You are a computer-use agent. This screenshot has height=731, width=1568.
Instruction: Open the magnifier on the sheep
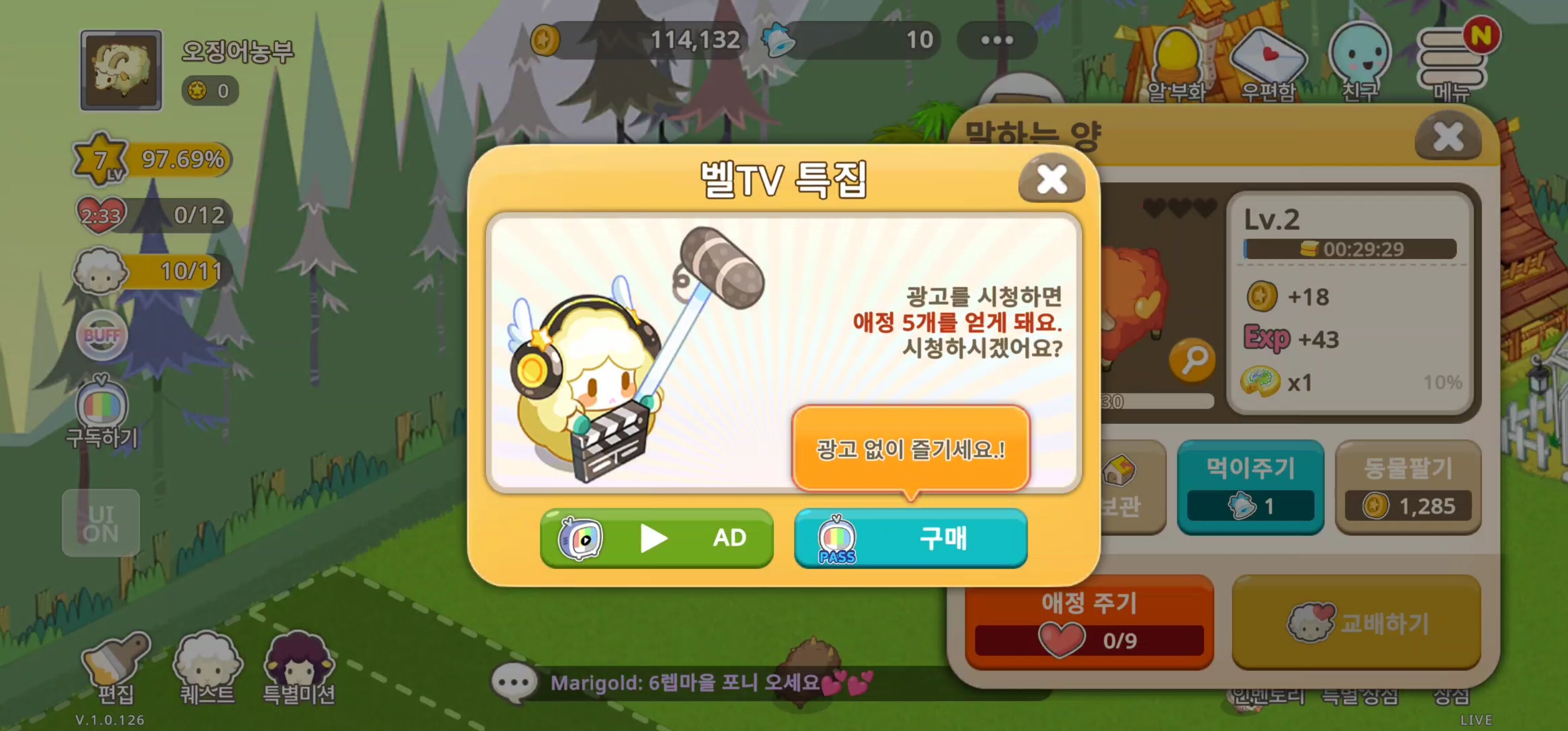(x=1192, y=360)
